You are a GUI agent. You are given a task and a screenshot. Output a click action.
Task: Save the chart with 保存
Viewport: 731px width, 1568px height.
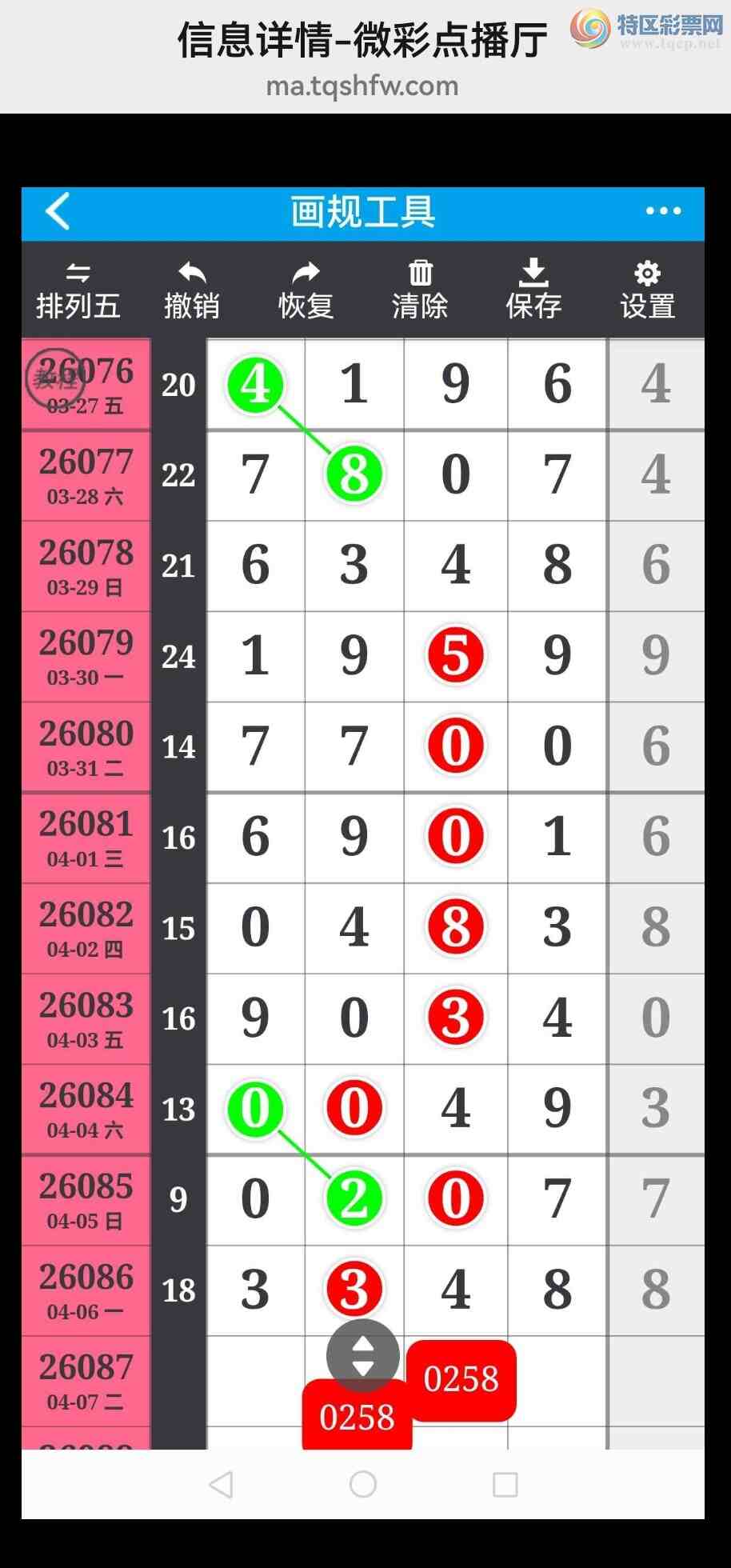pyautogui.click(x=533, y=291)
